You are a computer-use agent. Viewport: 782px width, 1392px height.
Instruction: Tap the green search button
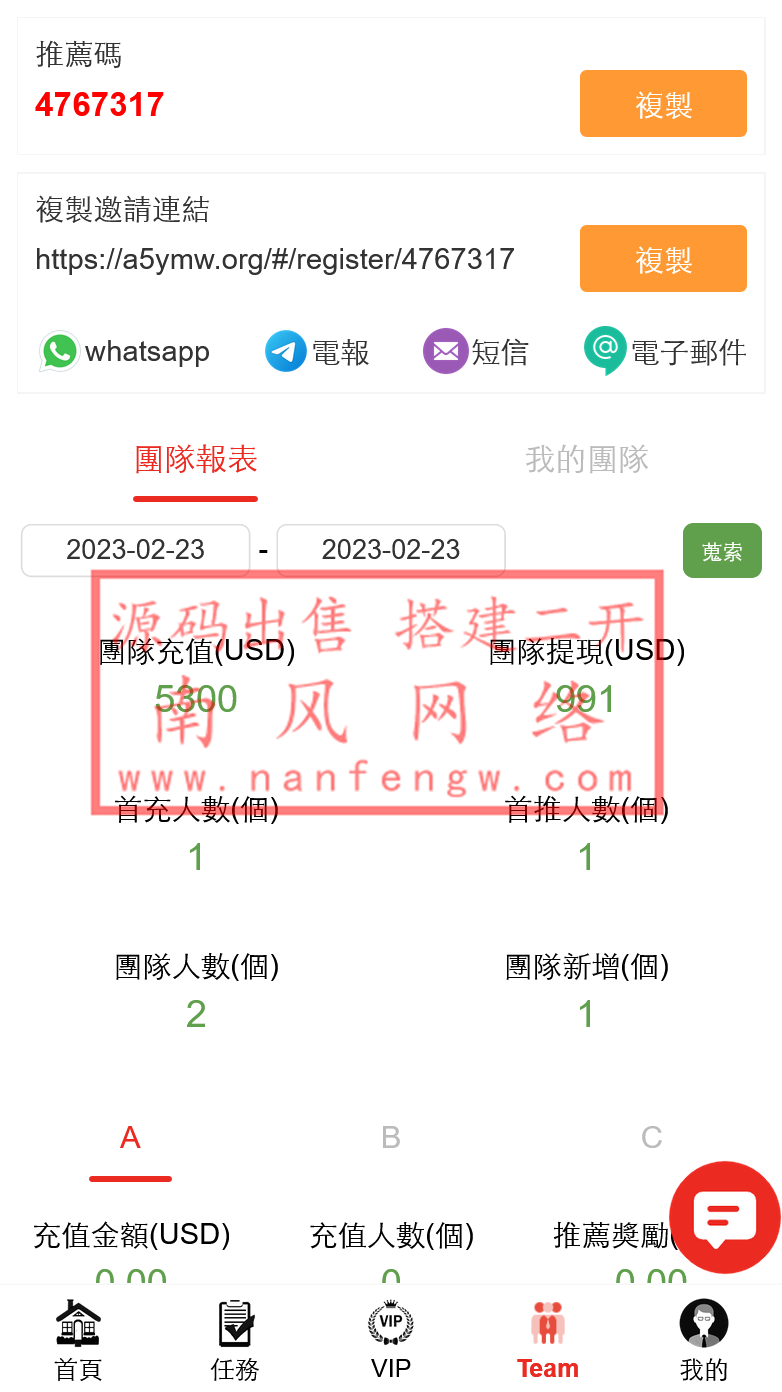[722, 551]
